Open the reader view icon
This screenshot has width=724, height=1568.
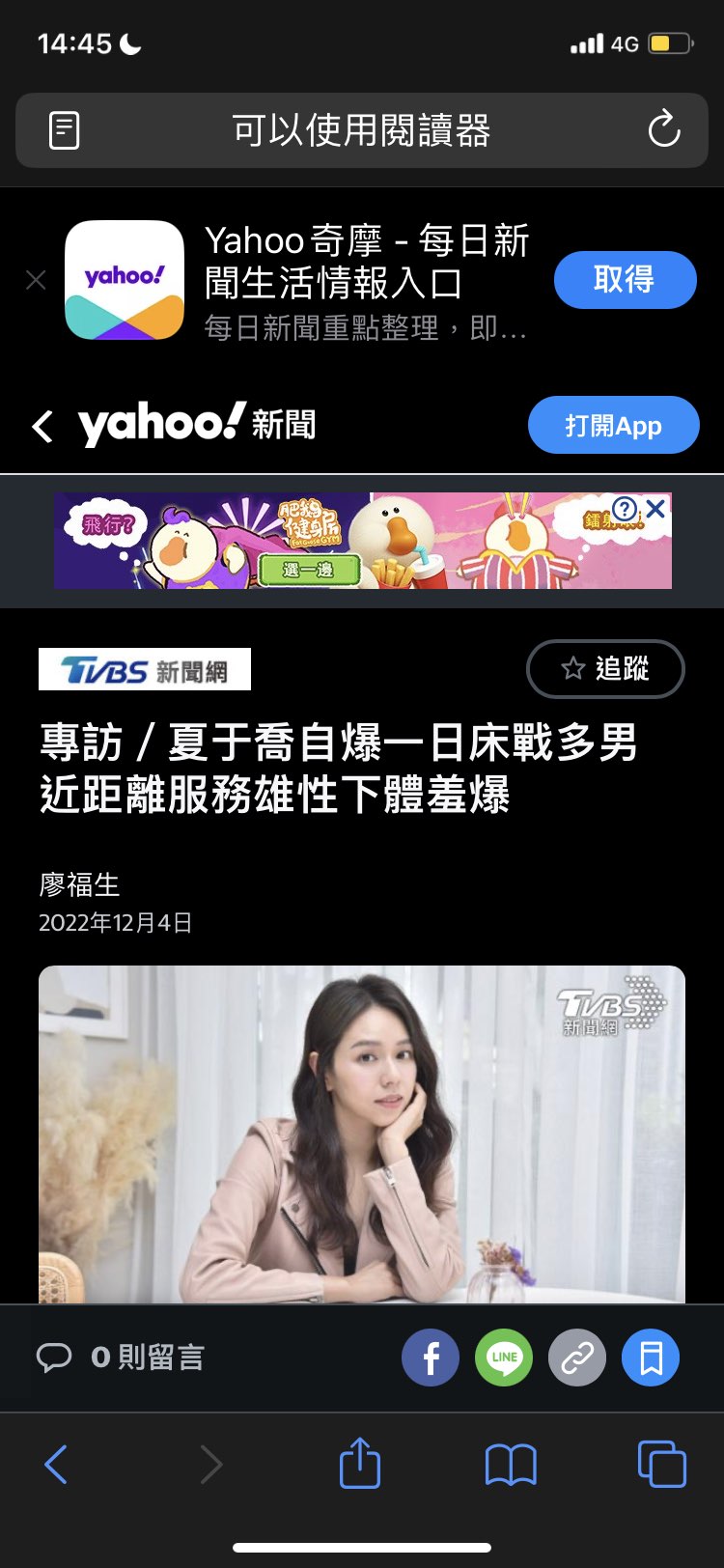coord(64,130)
